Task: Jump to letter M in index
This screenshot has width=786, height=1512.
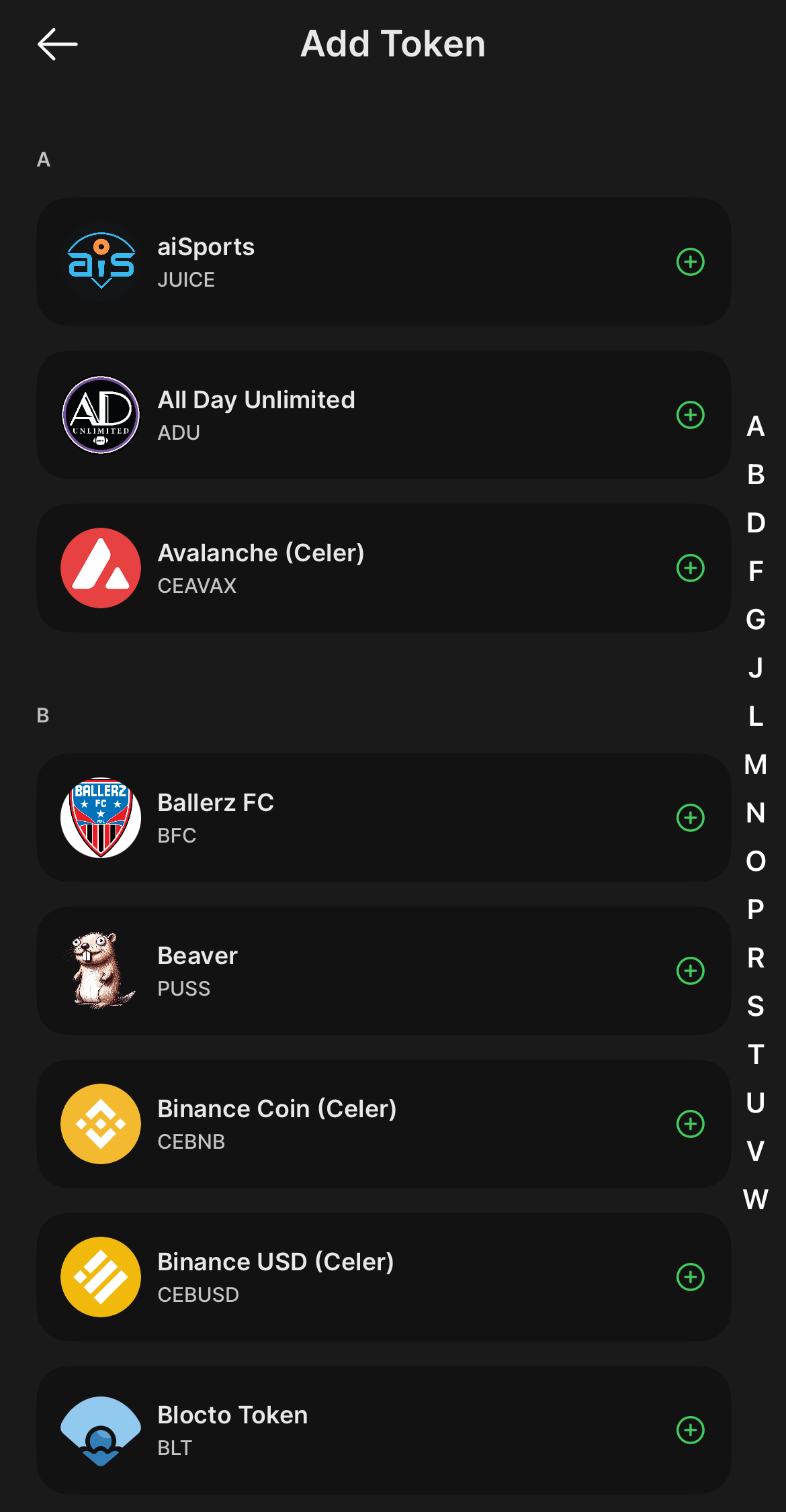Action: 756,765
